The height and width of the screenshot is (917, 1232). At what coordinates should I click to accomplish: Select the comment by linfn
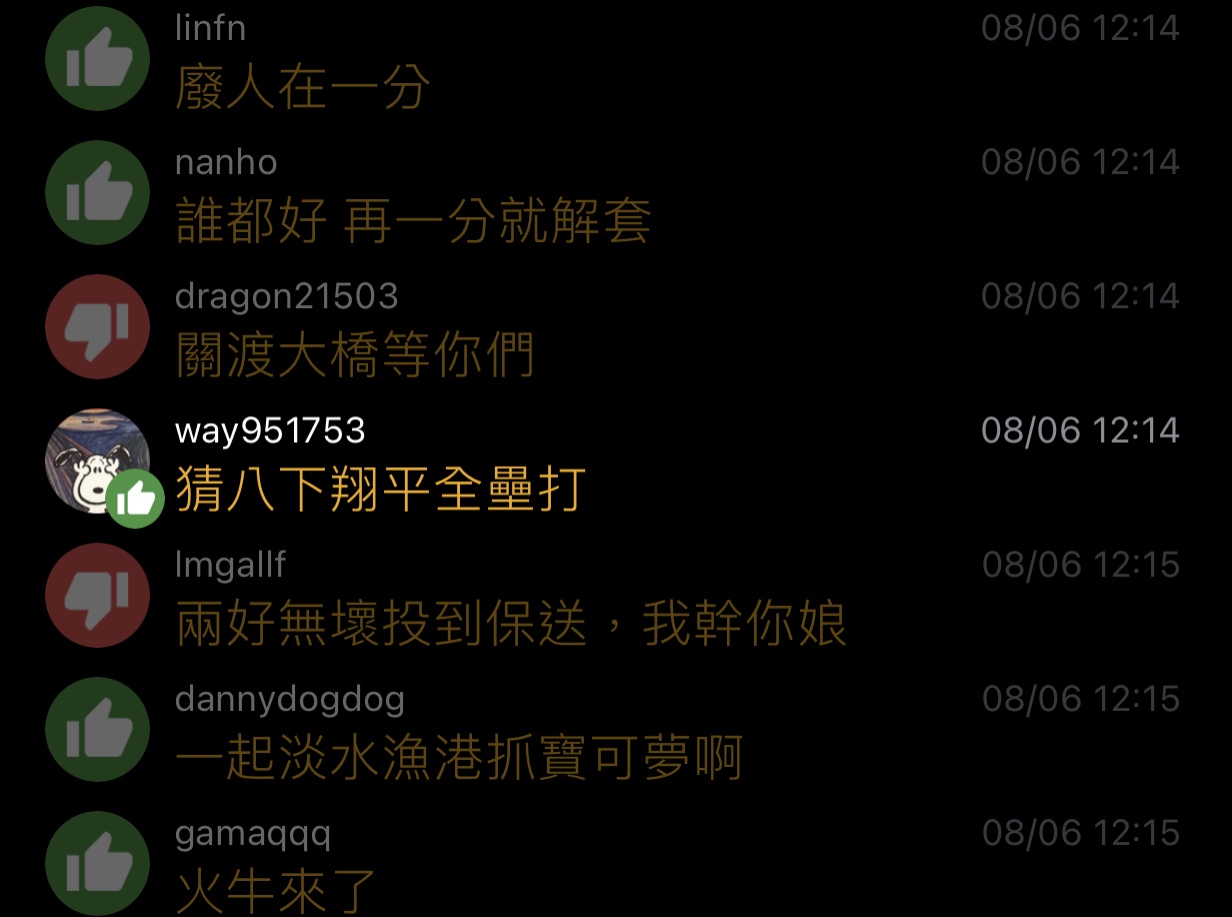pos(302,88)
